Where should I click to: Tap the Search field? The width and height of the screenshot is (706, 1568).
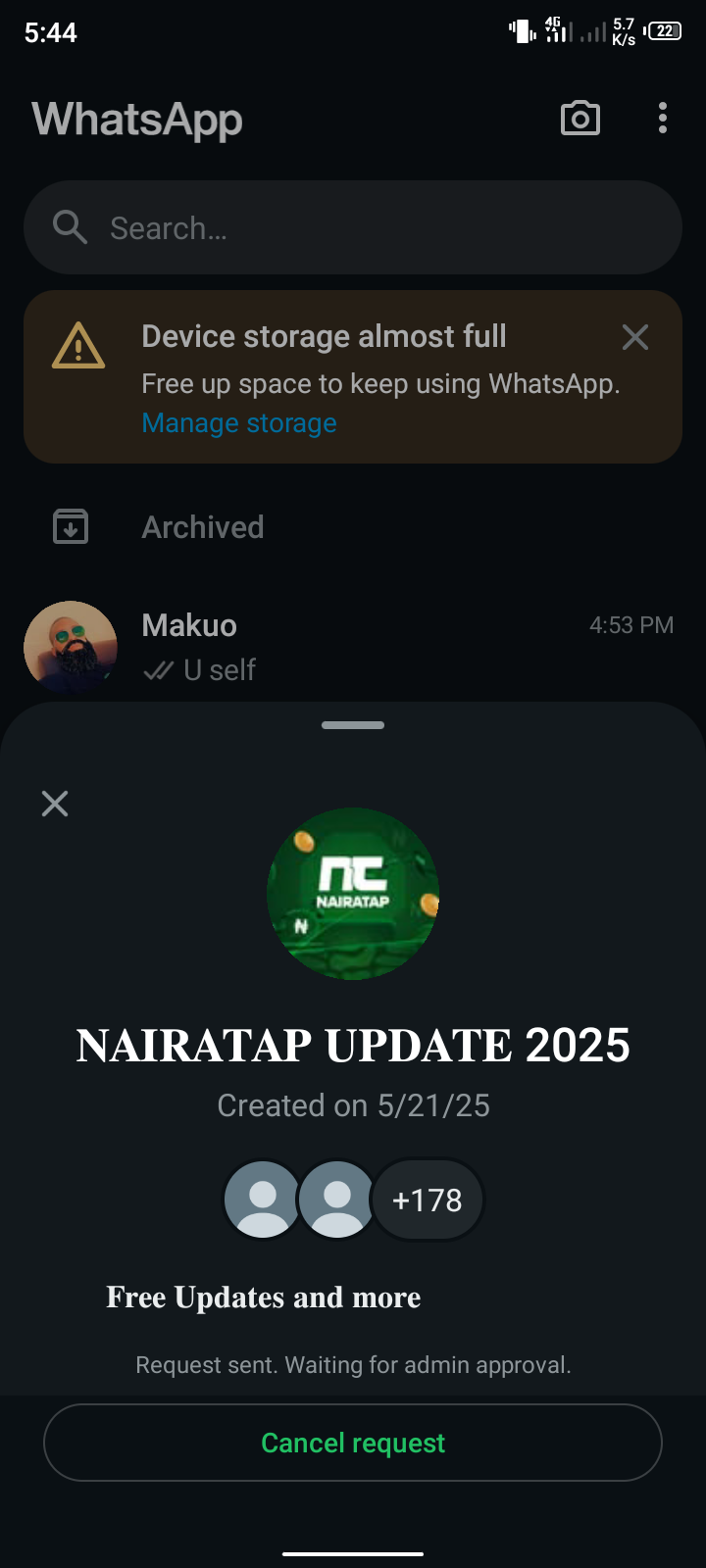tap(353, 227)
